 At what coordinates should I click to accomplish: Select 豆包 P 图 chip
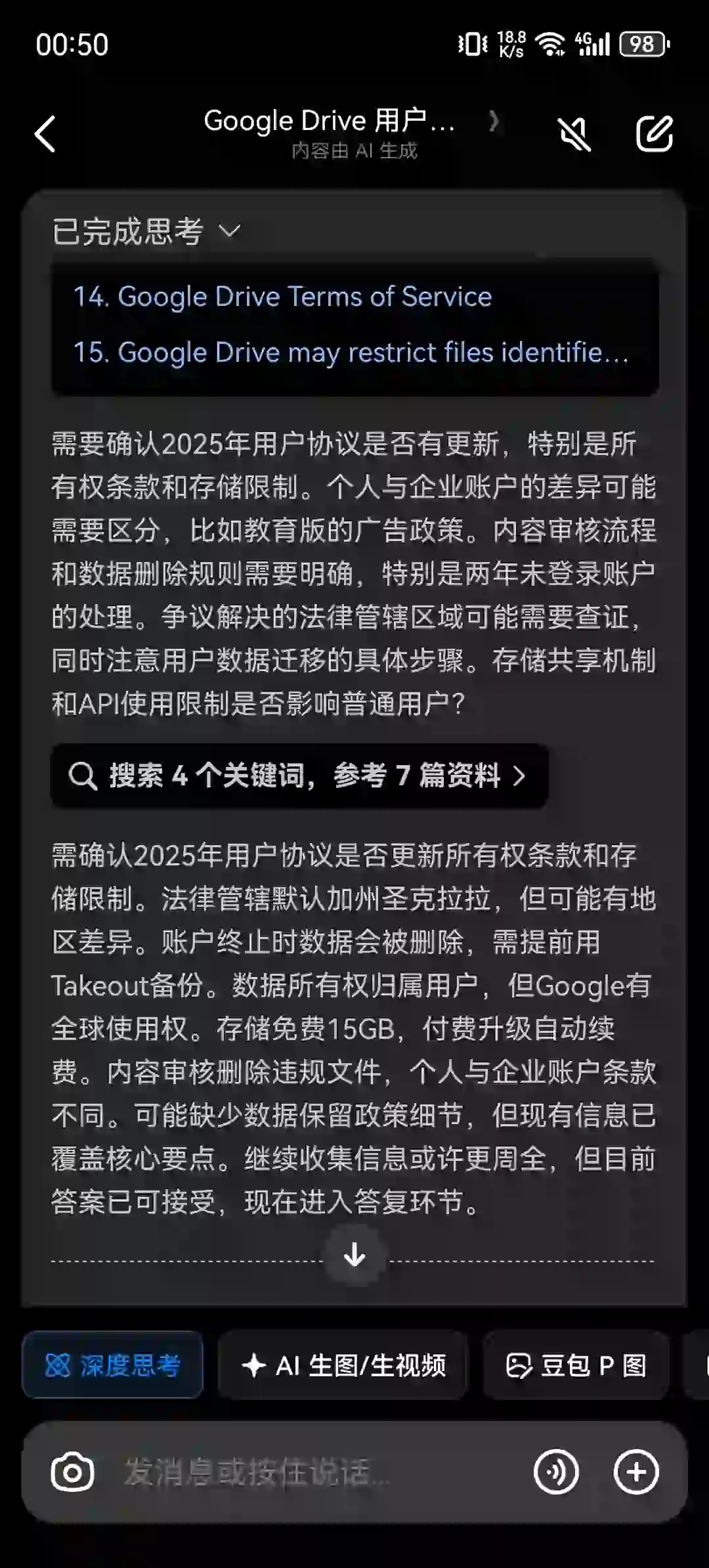tap(576, 1366)
